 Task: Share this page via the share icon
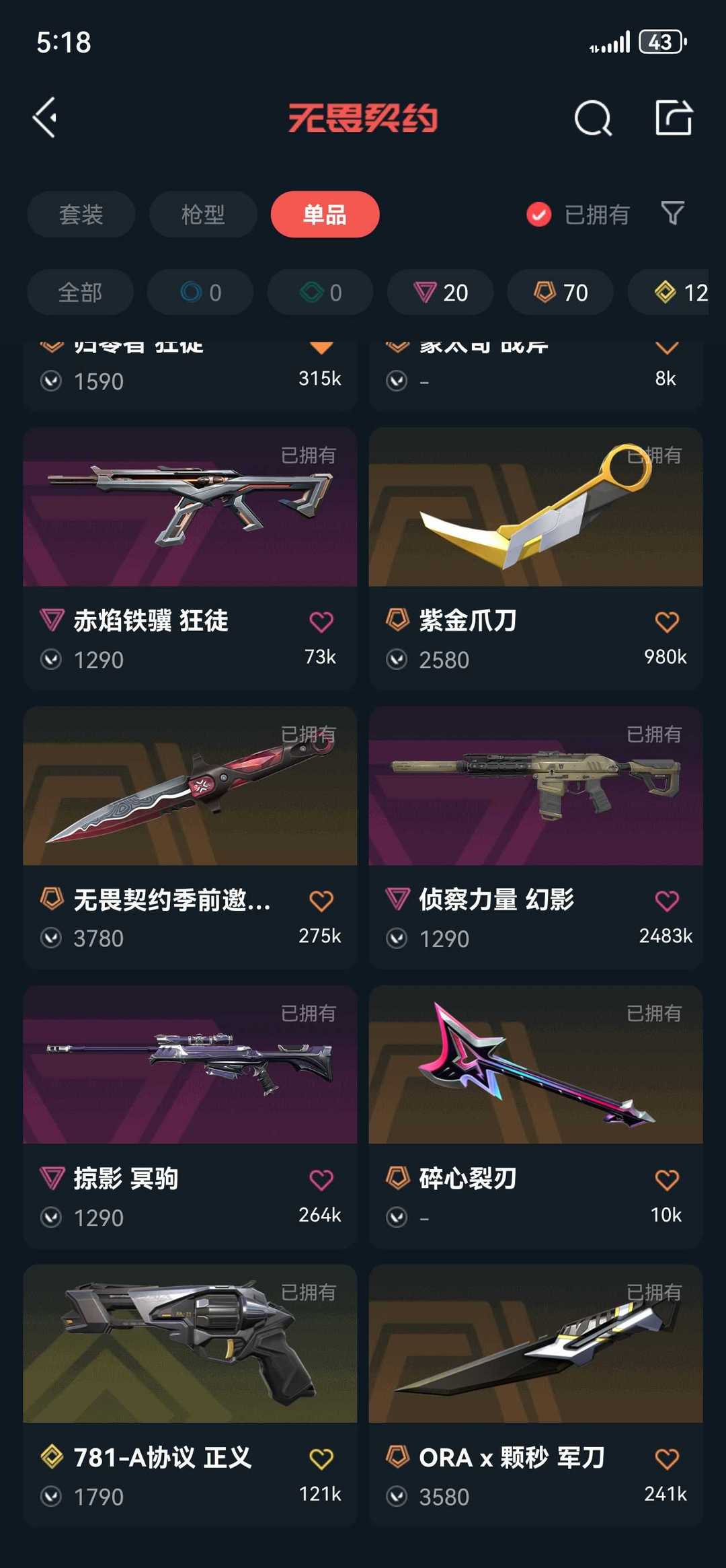[674, 118]
